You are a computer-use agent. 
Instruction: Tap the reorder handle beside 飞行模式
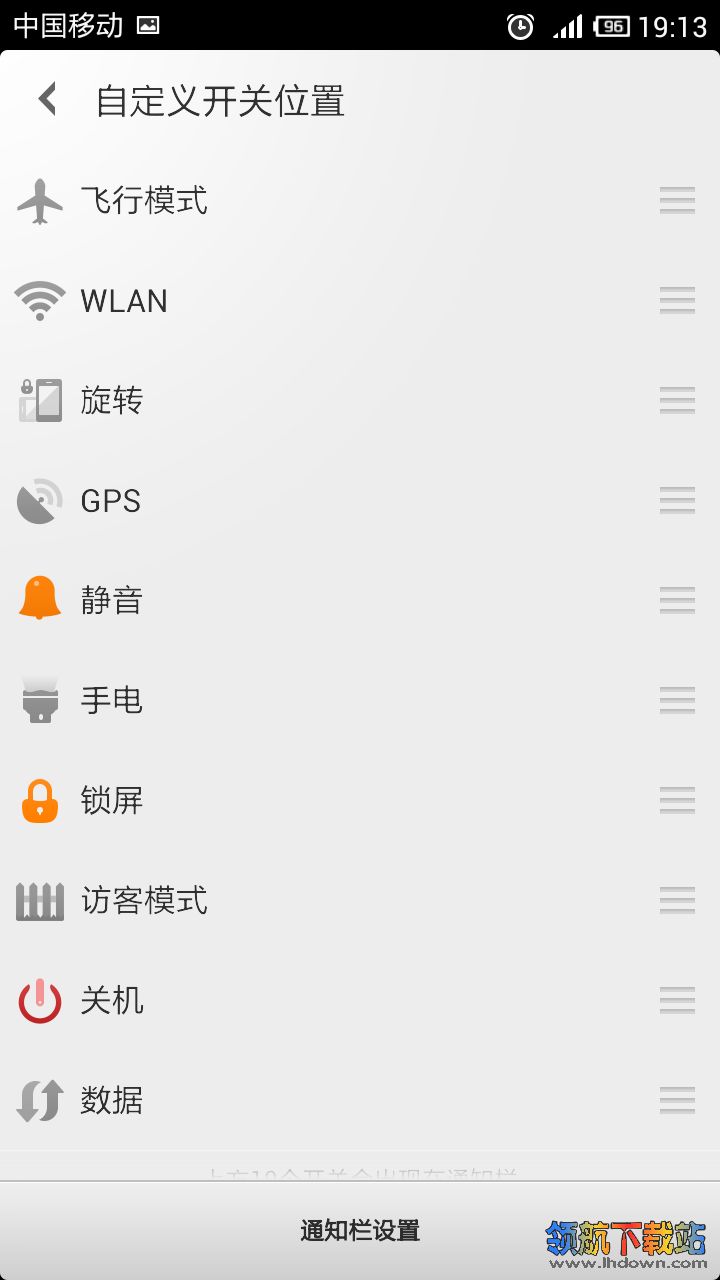(x=677, y=200)
